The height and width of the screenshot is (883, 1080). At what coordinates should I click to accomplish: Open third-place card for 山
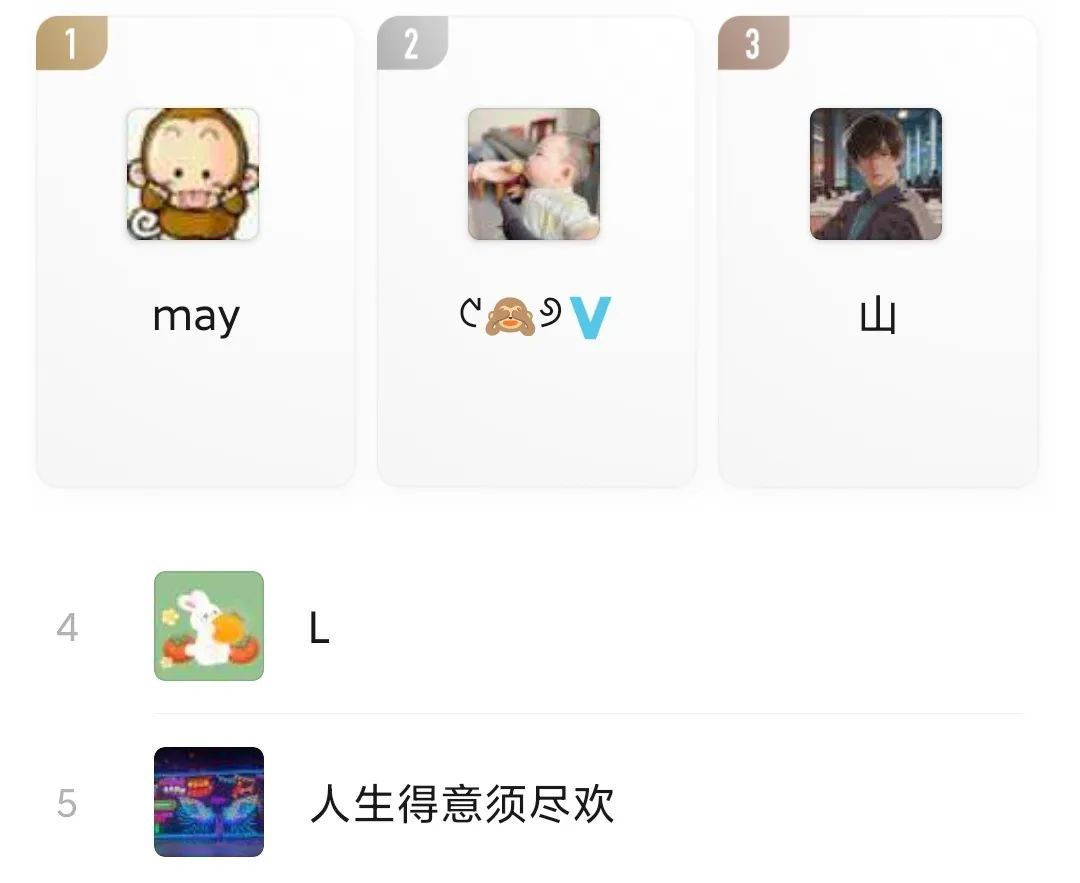pos(877,252)
